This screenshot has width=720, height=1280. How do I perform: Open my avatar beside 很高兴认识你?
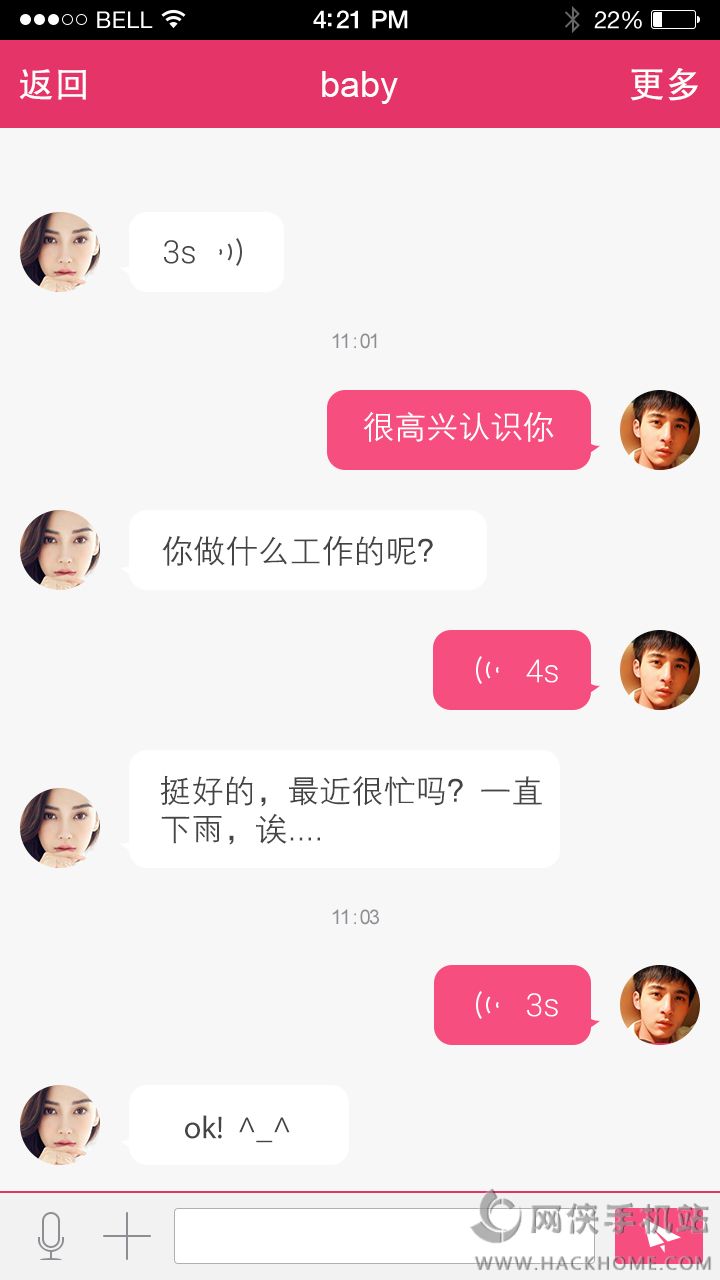click(660, 430)
